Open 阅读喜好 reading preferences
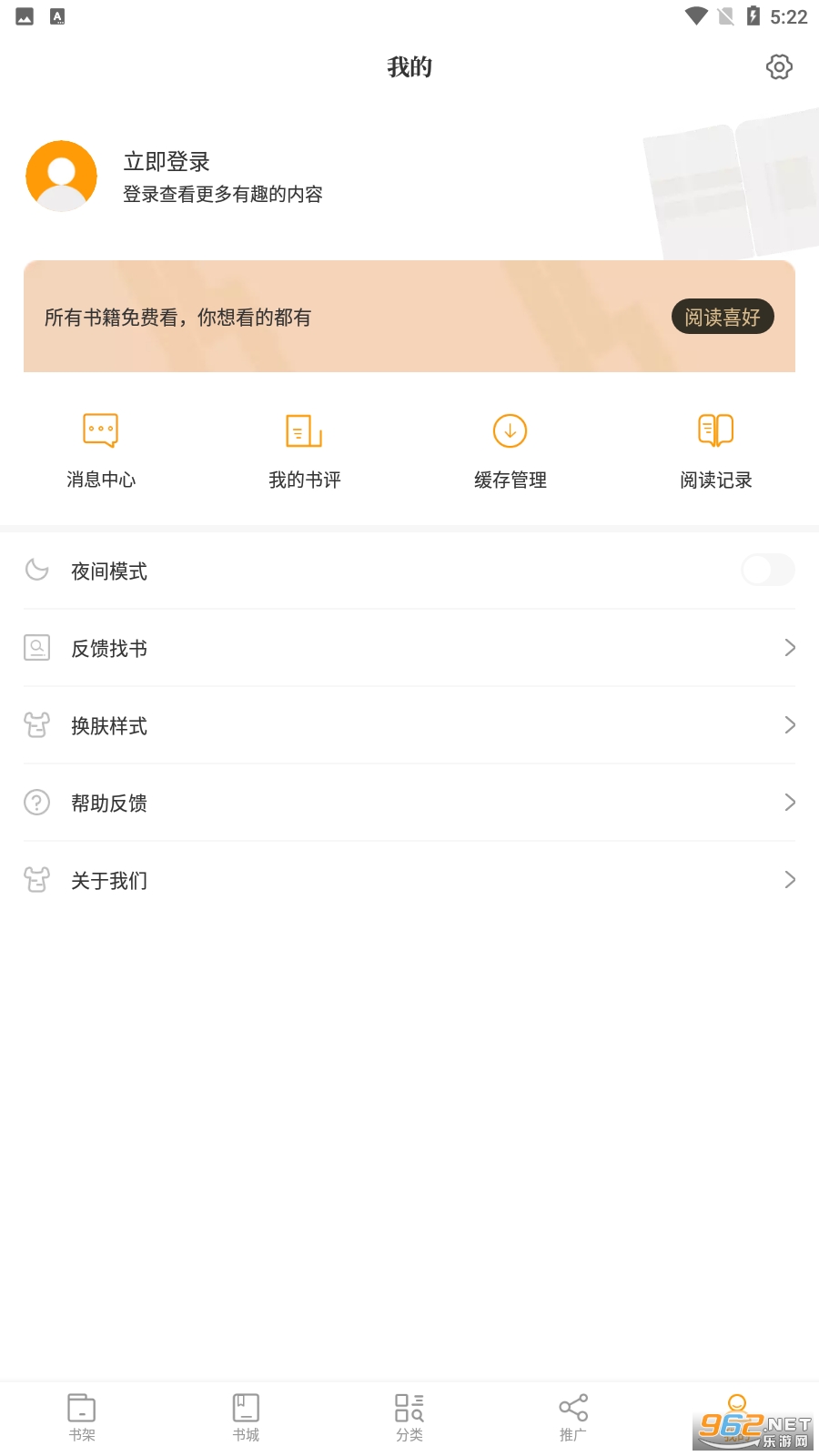Image resolution: width=819 pixels, height=1456 pixels. pyautogui.click(x=723, y=317)
